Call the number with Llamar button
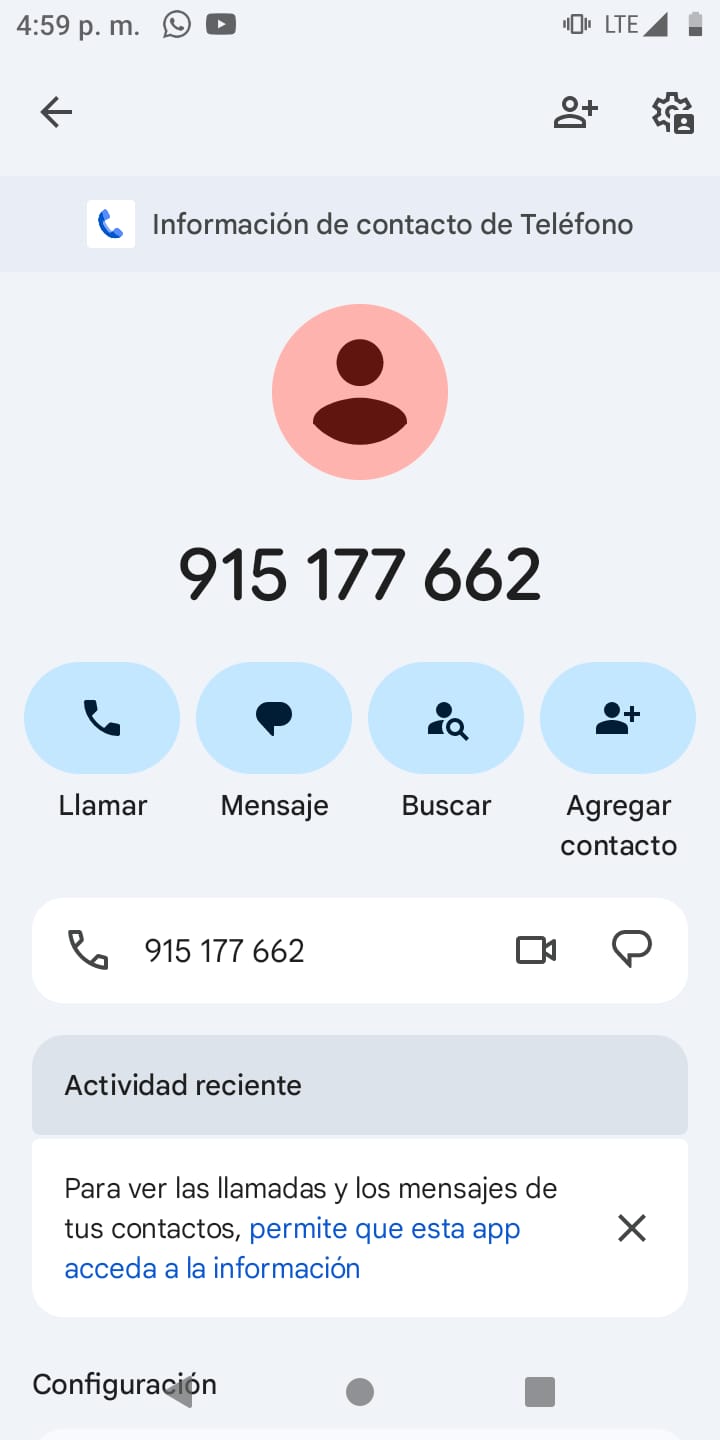720x1440 pixels. [102, 718]
